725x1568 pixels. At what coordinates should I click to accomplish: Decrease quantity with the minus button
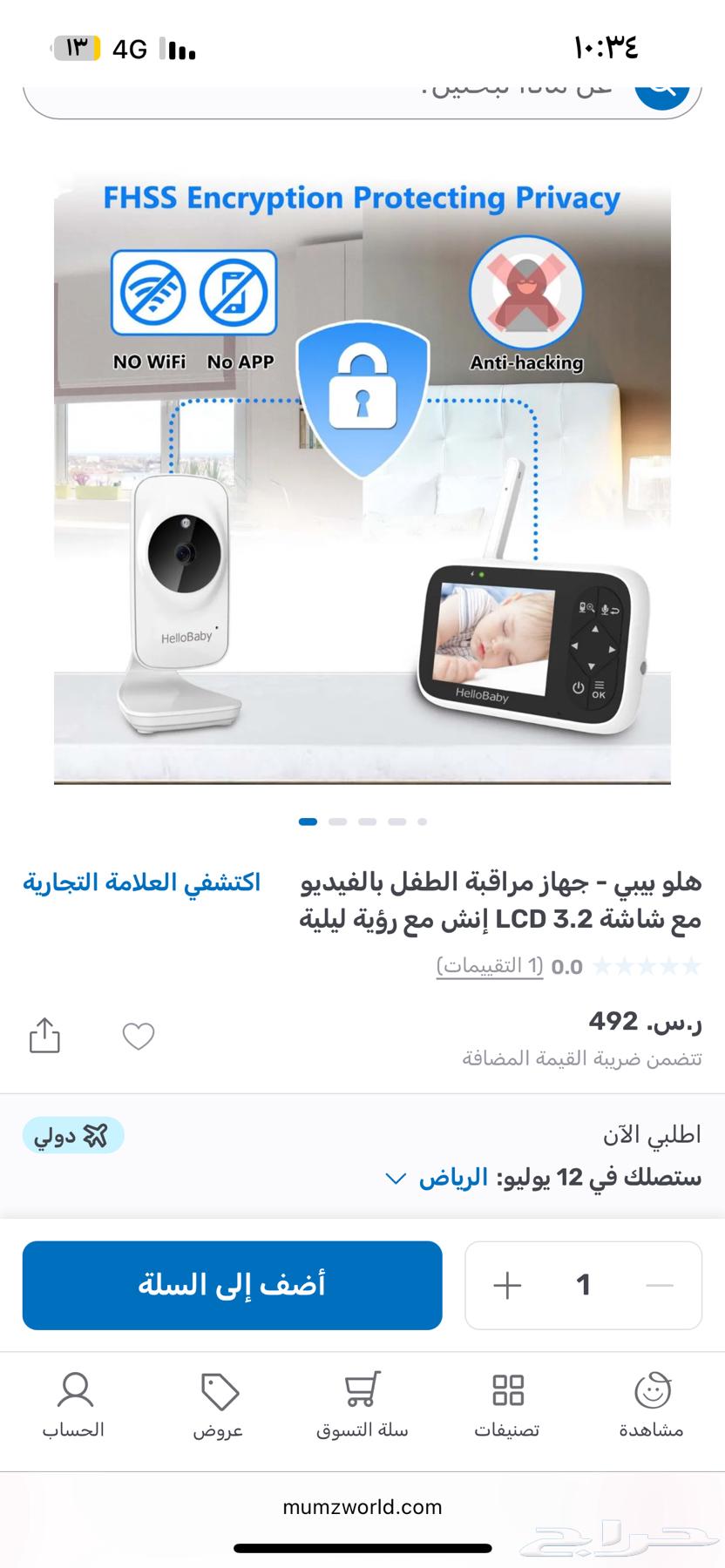[661, 1285]
